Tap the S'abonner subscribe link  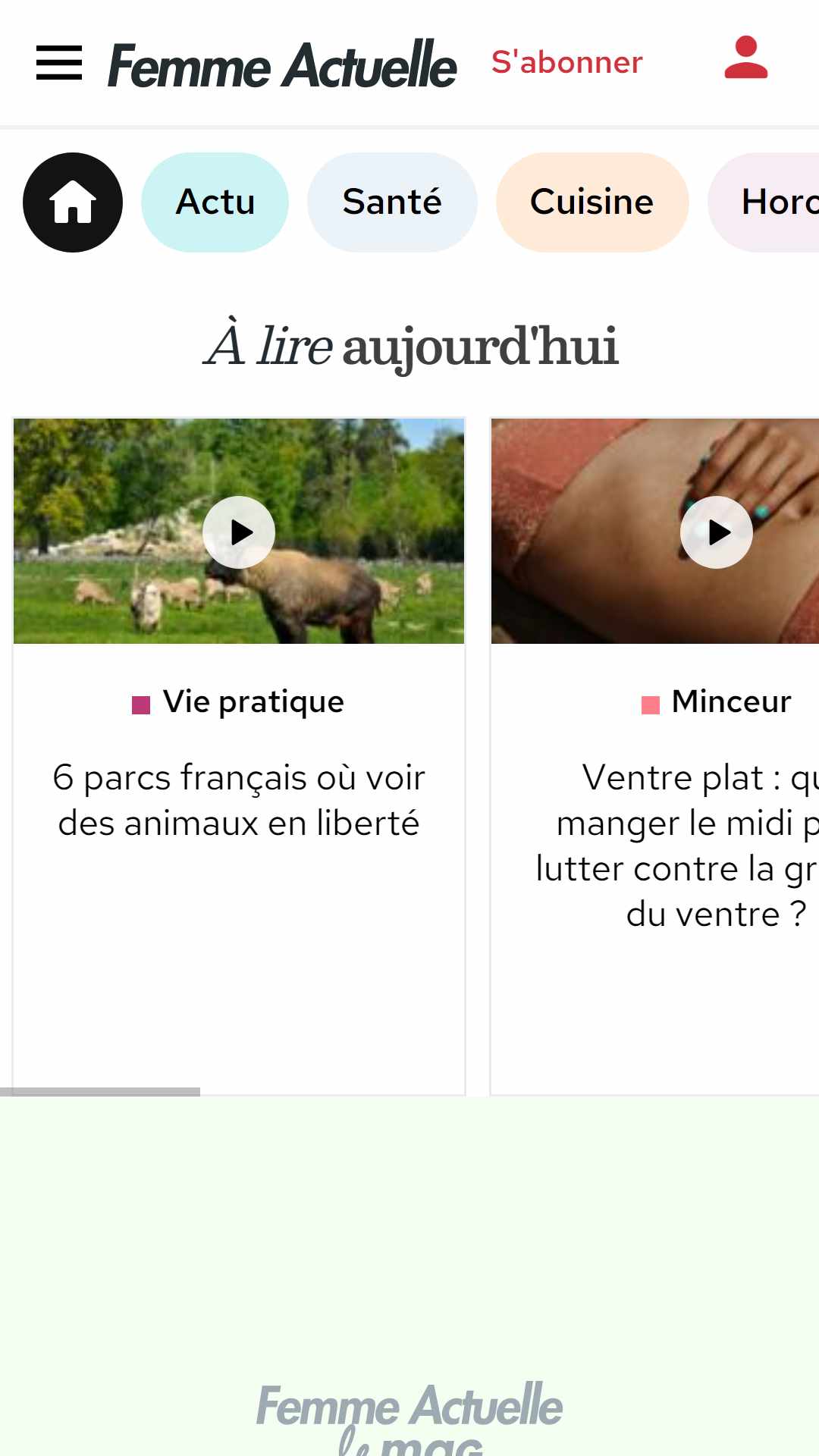[x=566, y=62]
